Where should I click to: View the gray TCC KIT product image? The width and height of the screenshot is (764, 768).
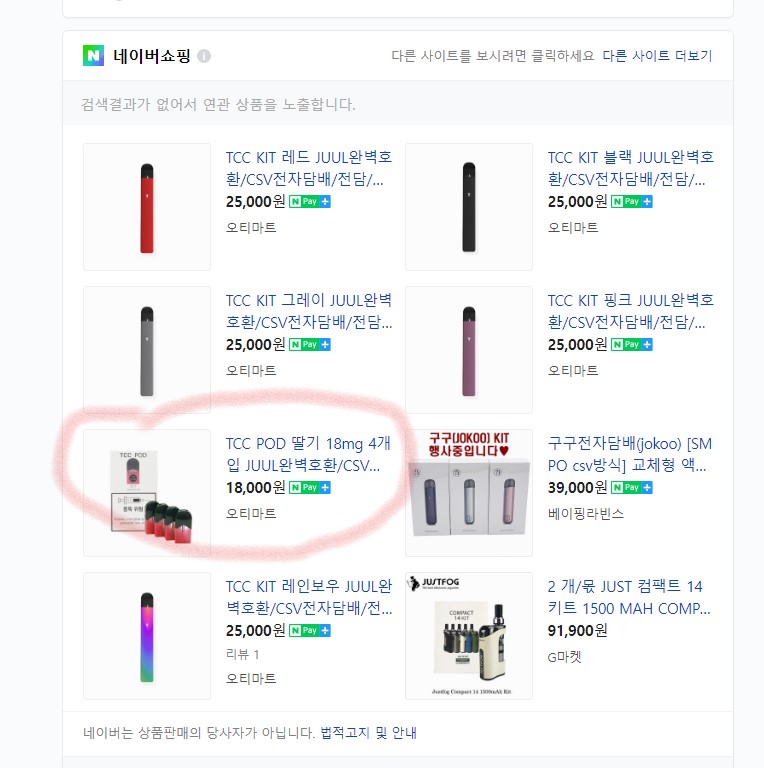[x=147, y=350]
